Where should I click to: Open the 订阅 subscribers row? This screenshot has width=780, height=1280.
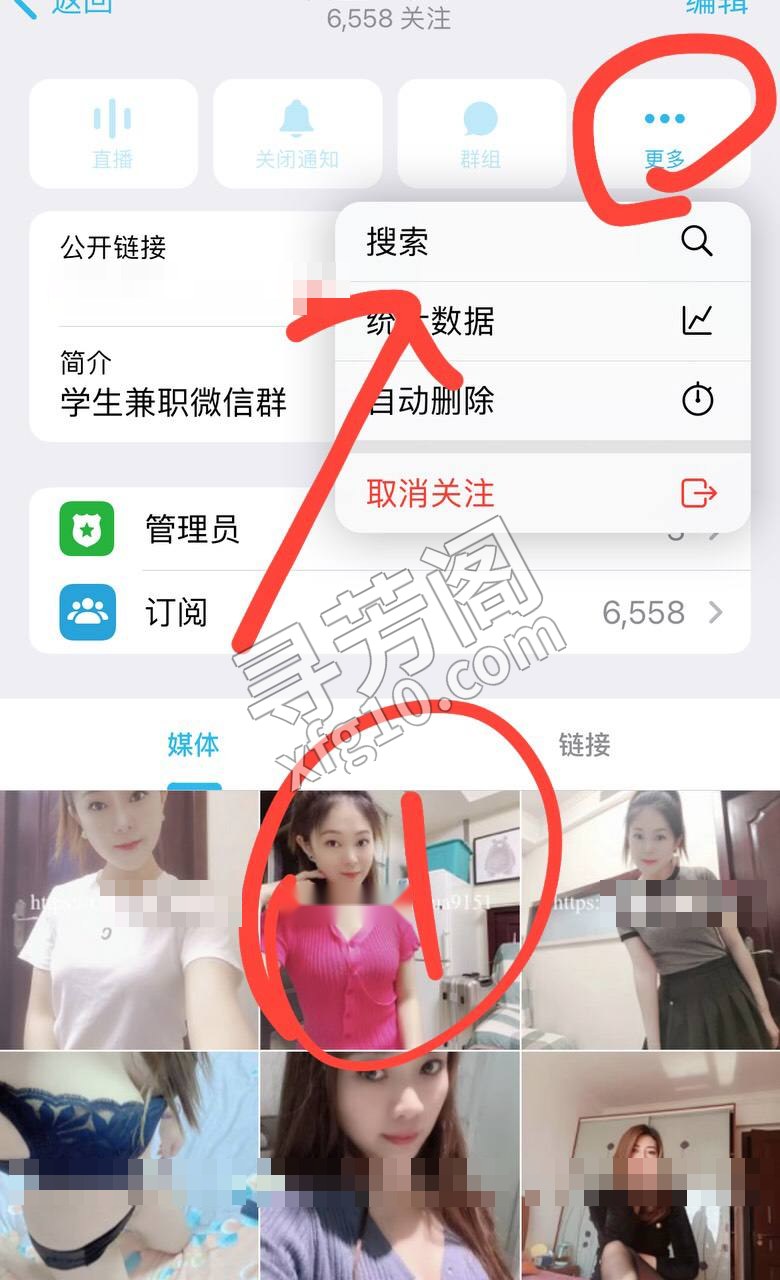(x=390, y=612)
